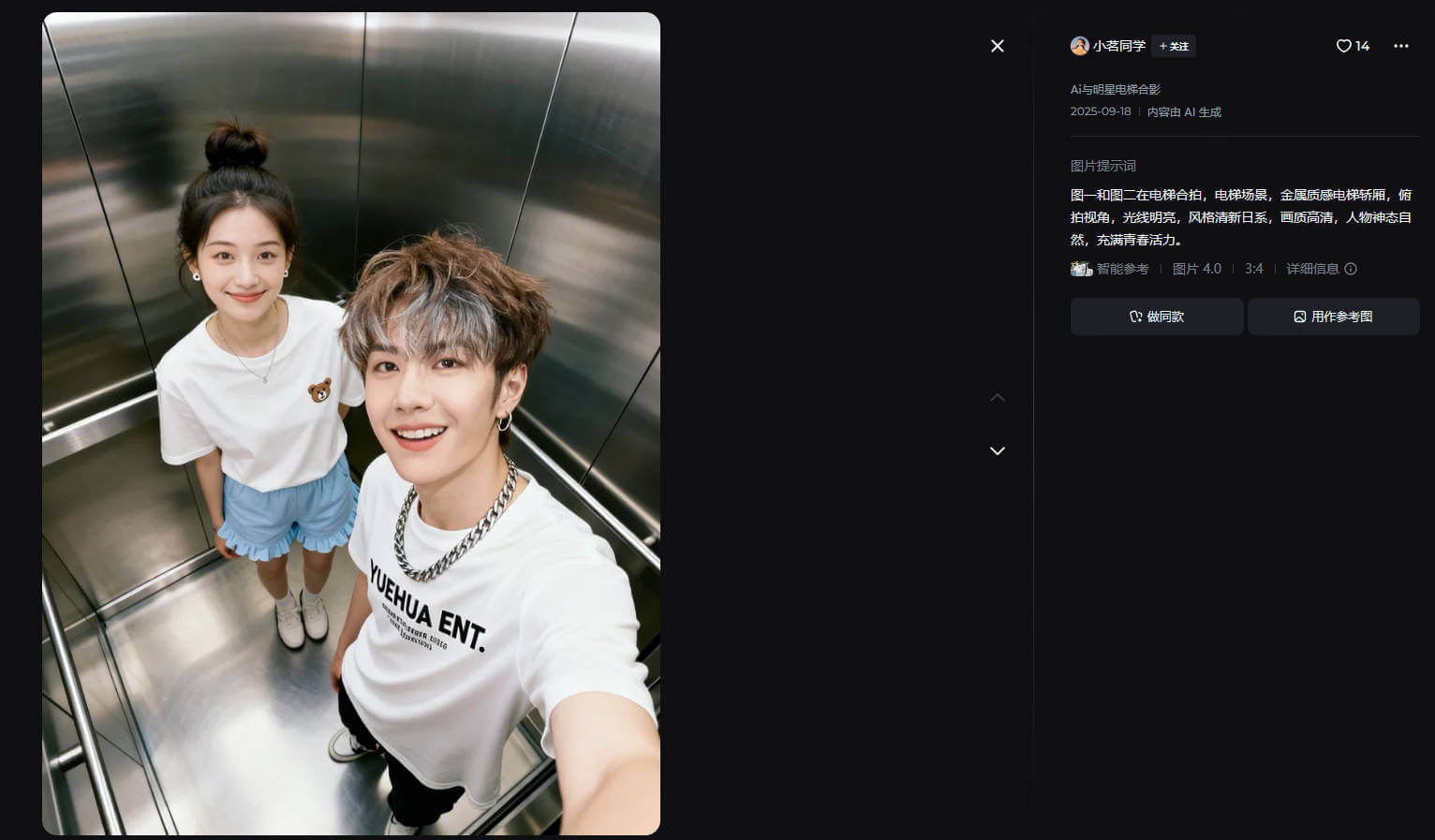This screenshot has width=1435, height=840.
Task: Use image as reference via 用作参考图
Action: [1333, 317]
